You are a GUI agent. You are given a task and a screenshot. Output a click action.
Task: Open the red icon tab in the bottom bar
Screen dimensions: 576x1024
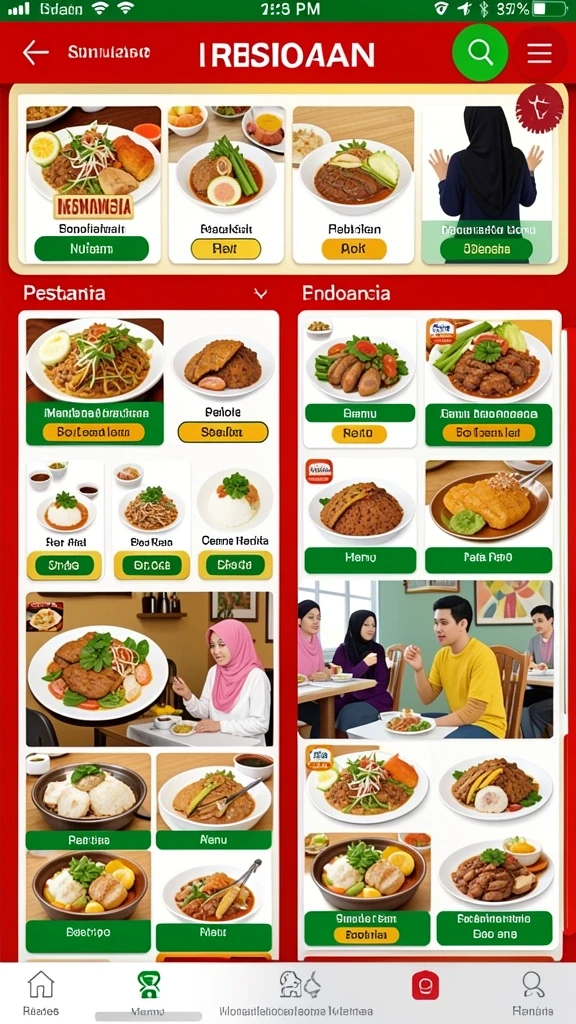[425, 985]
